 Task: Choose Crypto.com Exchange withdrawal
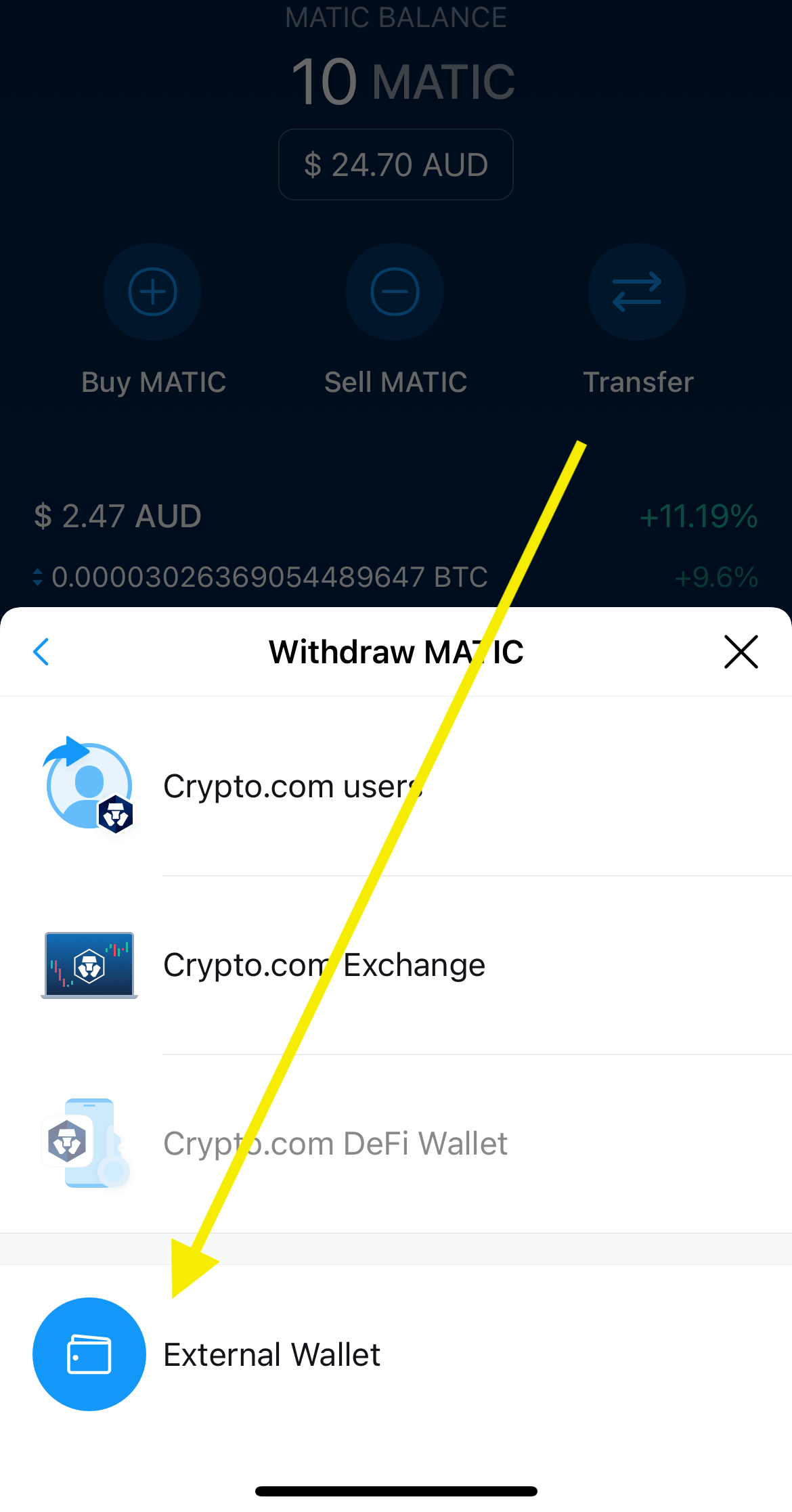324,965
